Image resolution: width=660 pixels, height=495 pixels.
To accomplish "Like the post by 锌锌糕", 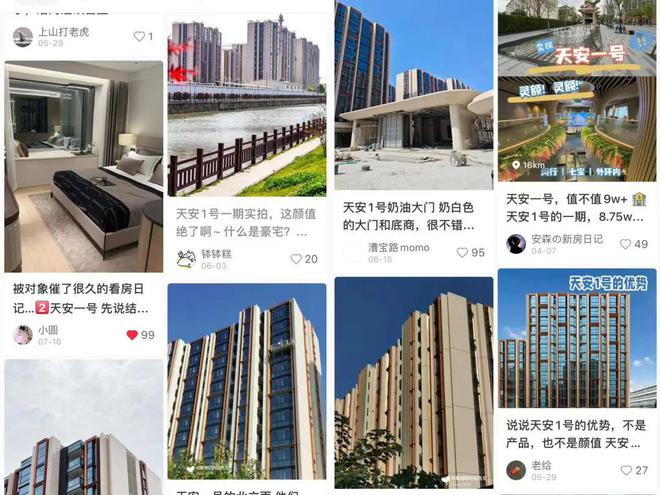I will [296, 259].
